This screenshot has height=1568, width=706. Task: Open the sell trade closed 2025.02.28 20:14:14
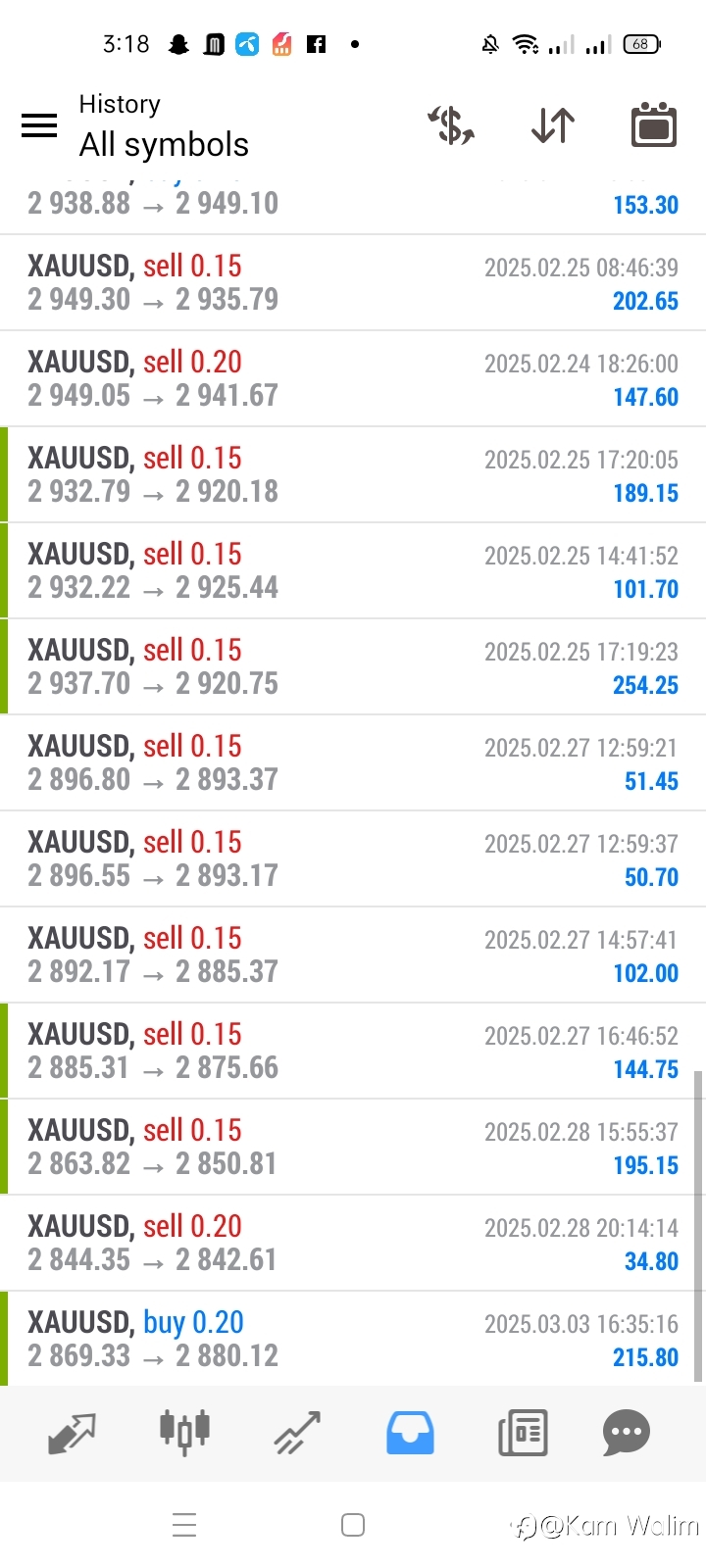(x=353, y=1243)
